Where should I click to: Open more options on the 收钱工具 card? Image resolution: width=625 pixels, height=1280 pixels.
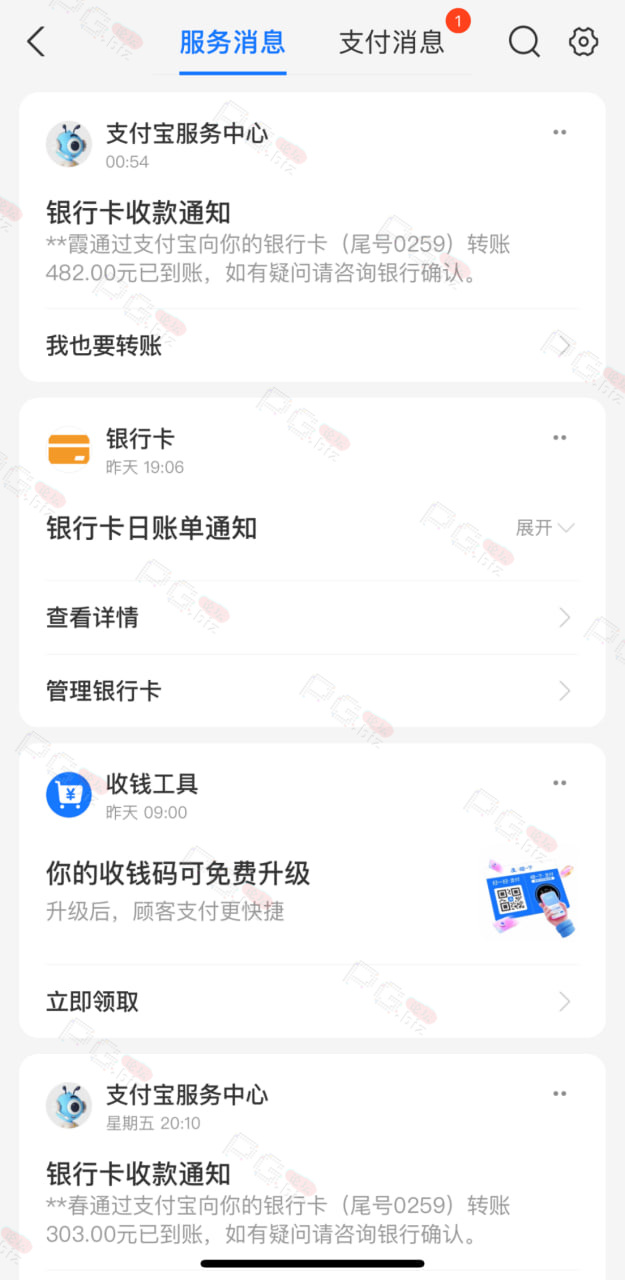point(559,782)
